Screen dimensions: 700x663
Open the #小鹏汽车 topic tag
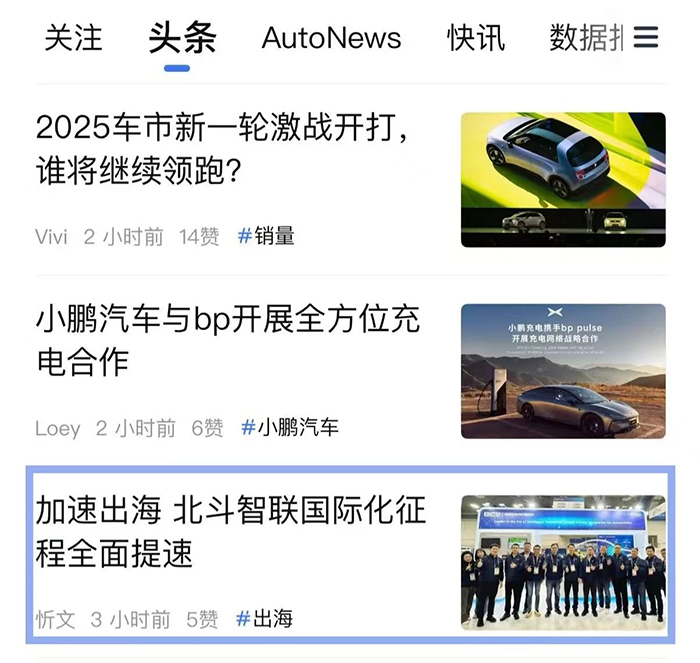(x=290, y=428)
